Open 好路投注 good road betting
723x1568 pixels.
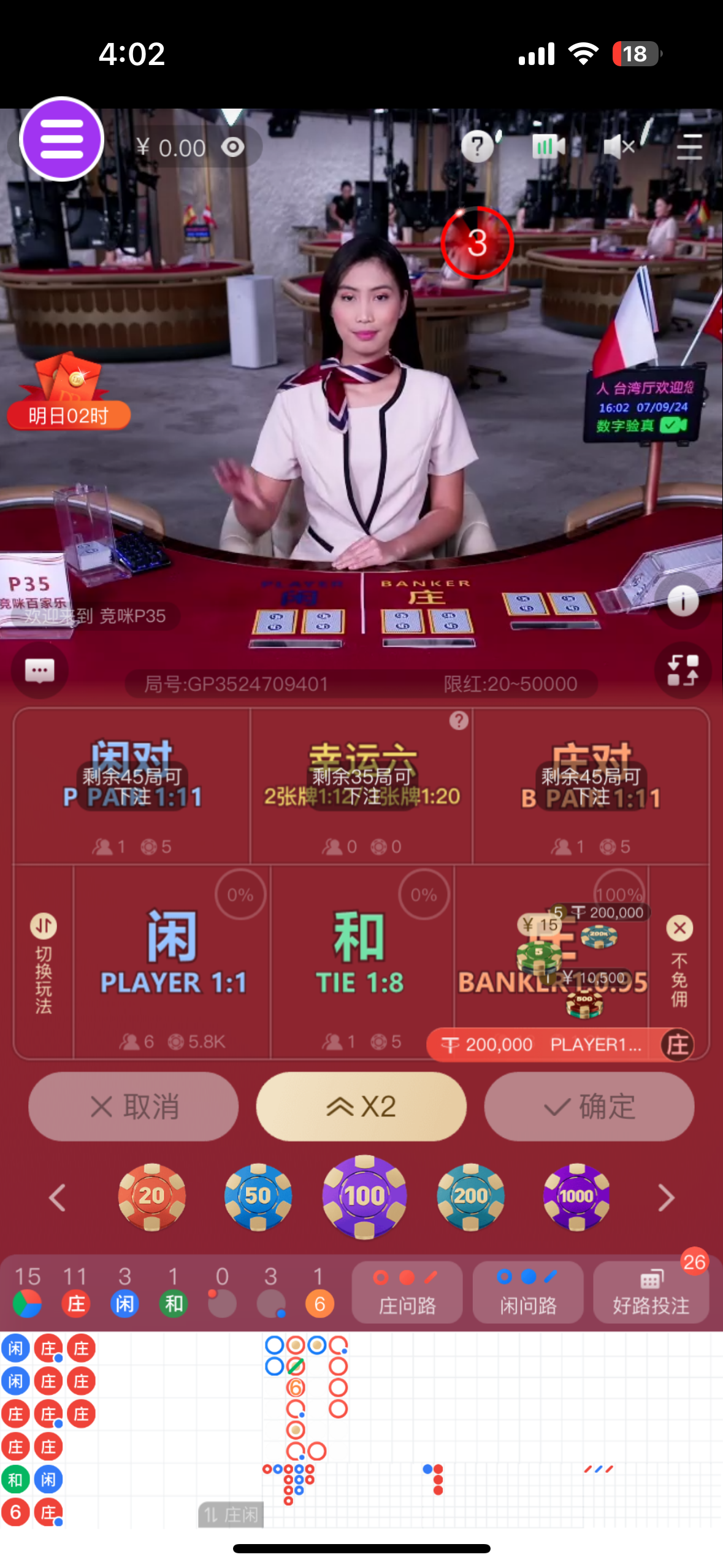tap(651, 1292)
